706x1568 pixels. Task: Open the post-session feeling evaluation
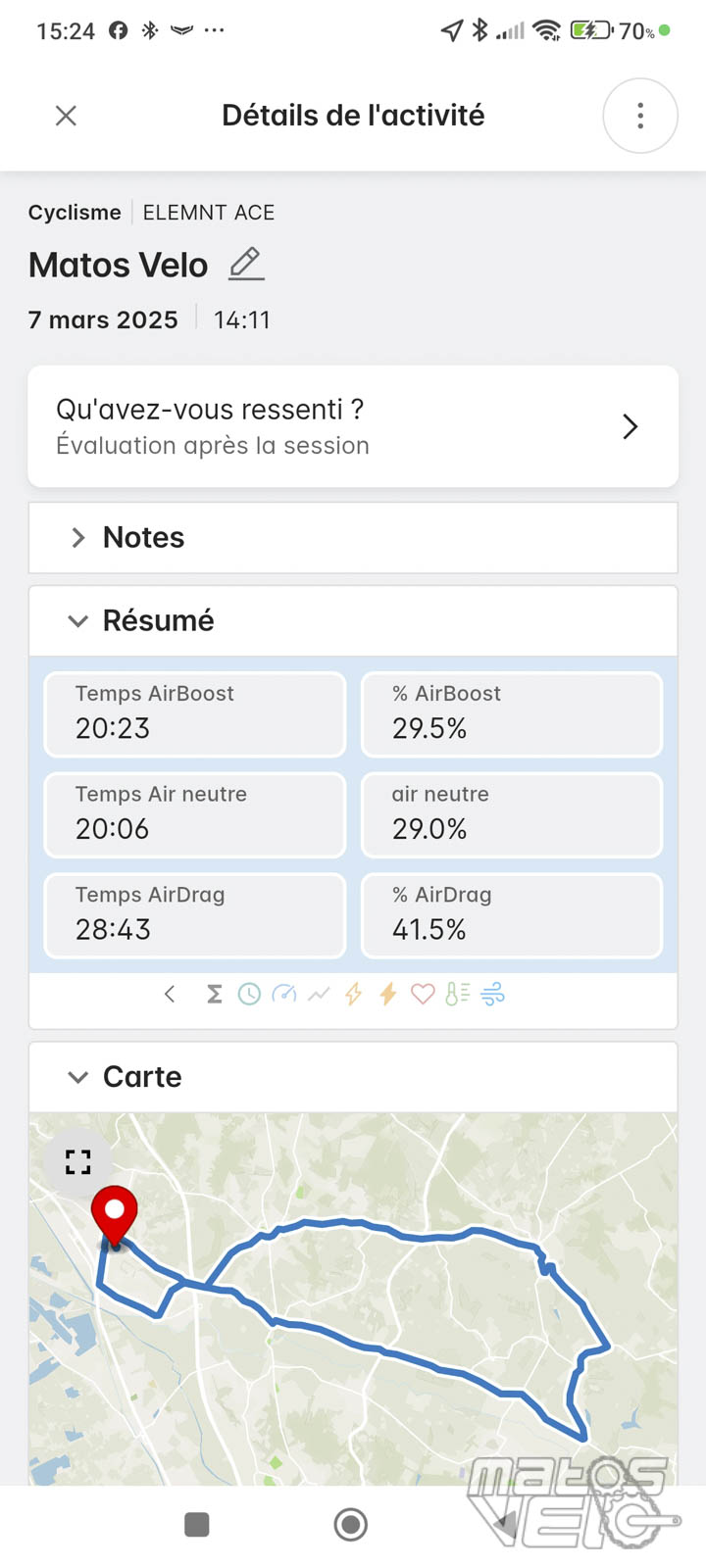click(353, 426)
